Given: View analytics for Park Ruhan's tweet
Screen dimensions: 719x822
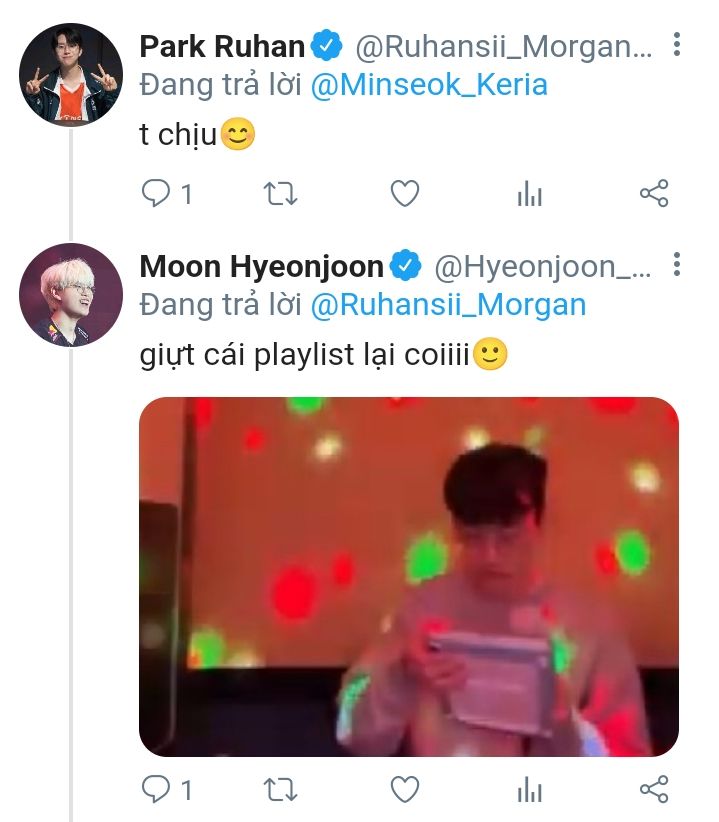Looking at the screenshot, I should coord(529,194).
